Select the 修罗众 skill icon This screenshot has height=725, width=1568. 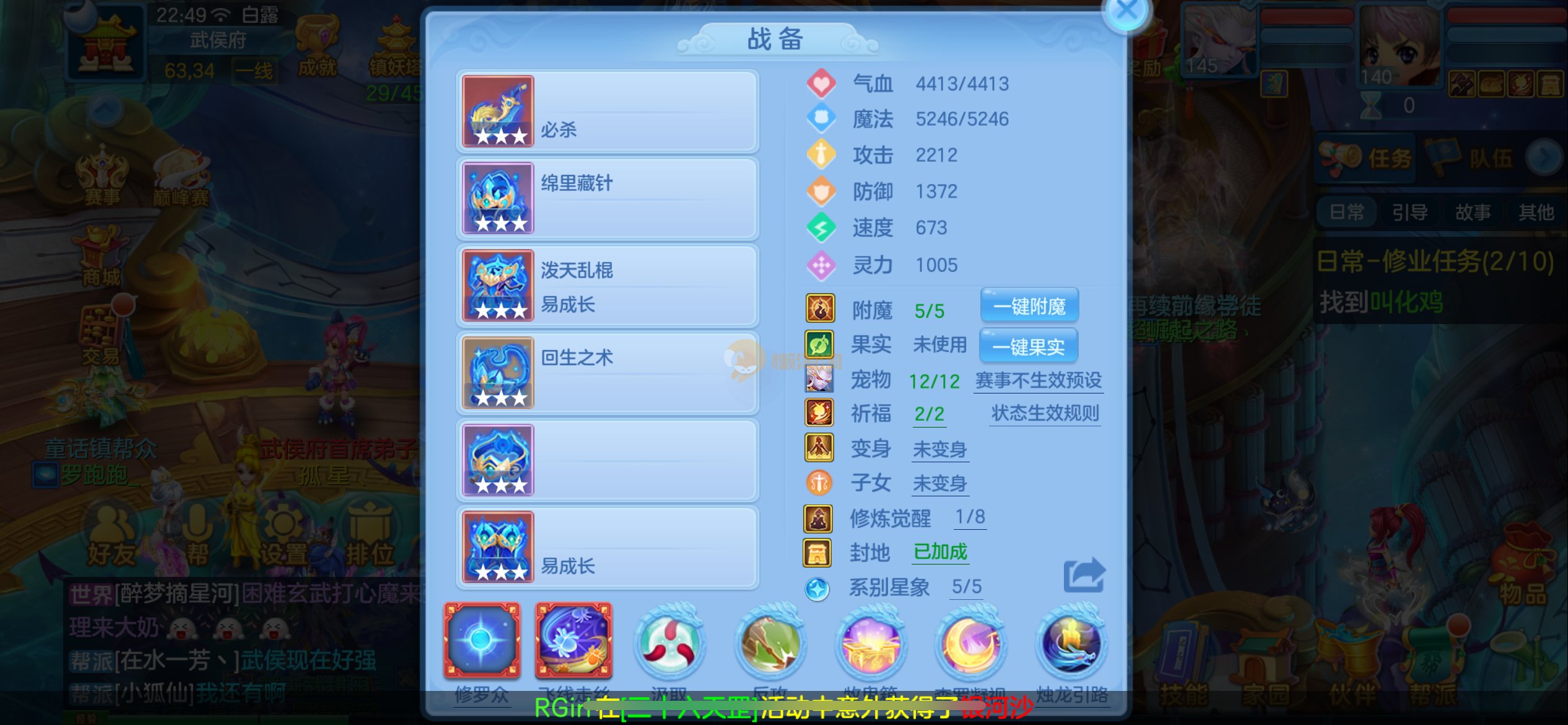click(x=482, y=641)
